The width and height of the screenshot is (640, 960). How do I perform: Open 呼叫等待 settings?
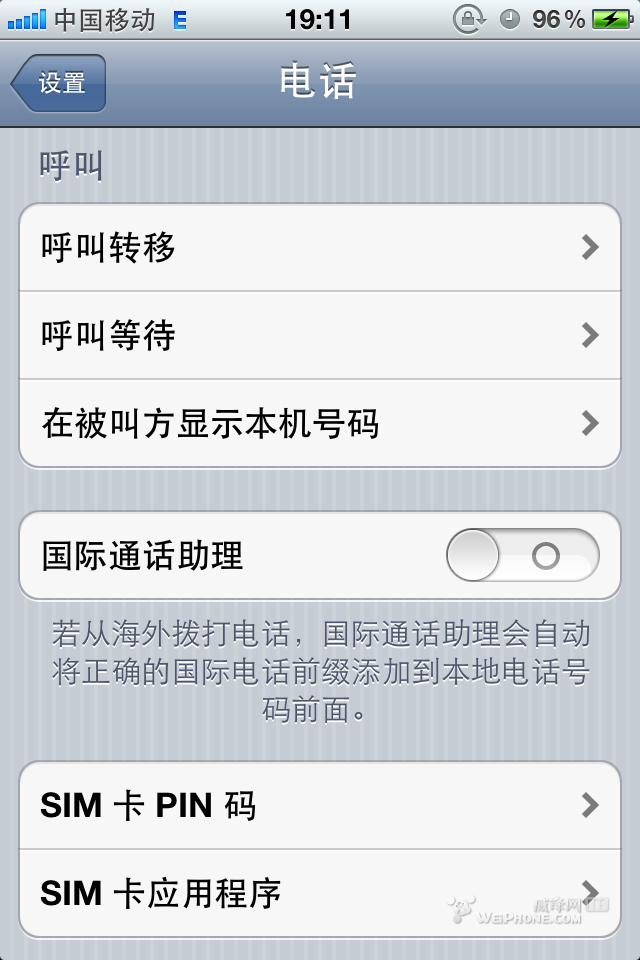[x=320, y=335]
